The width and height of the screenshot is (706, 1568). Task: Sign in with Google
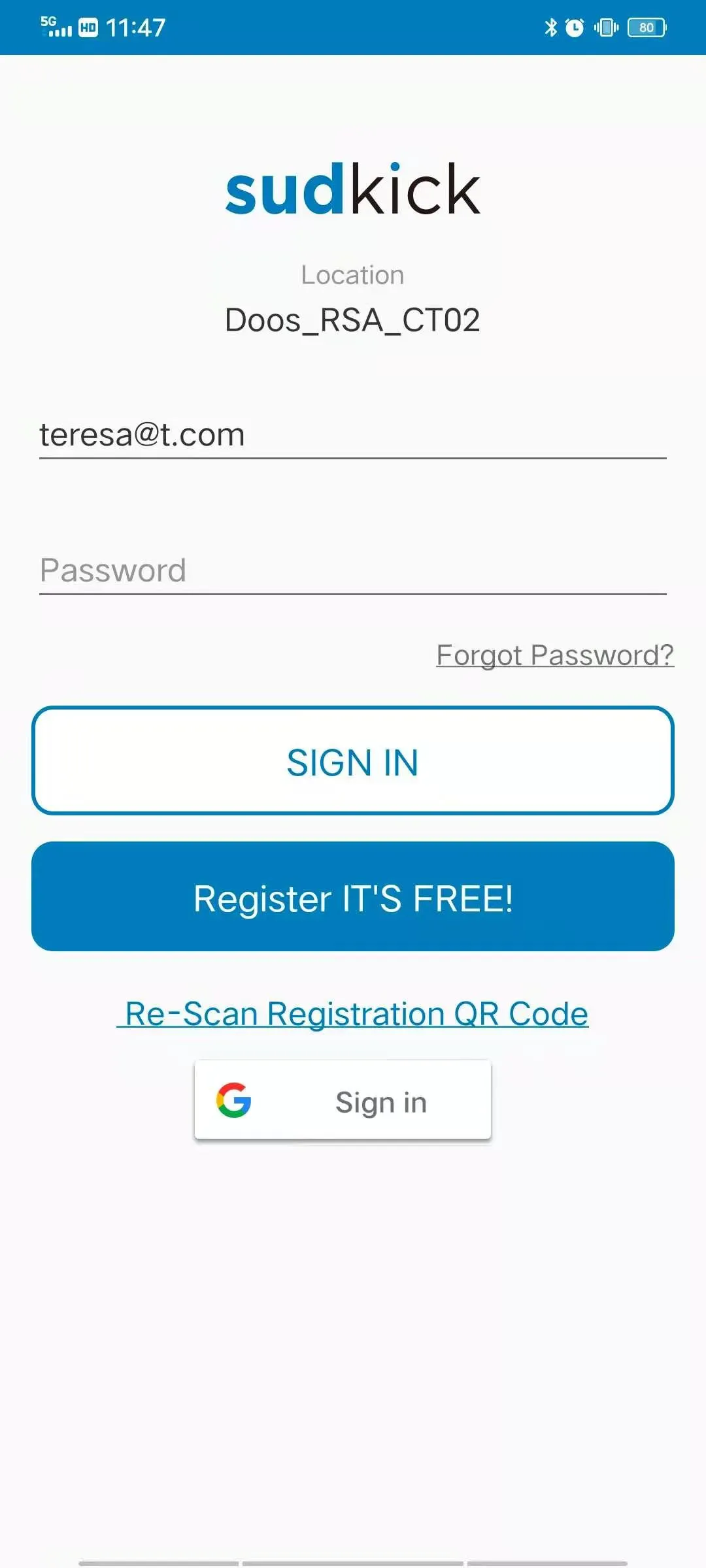coord(343,1102)
